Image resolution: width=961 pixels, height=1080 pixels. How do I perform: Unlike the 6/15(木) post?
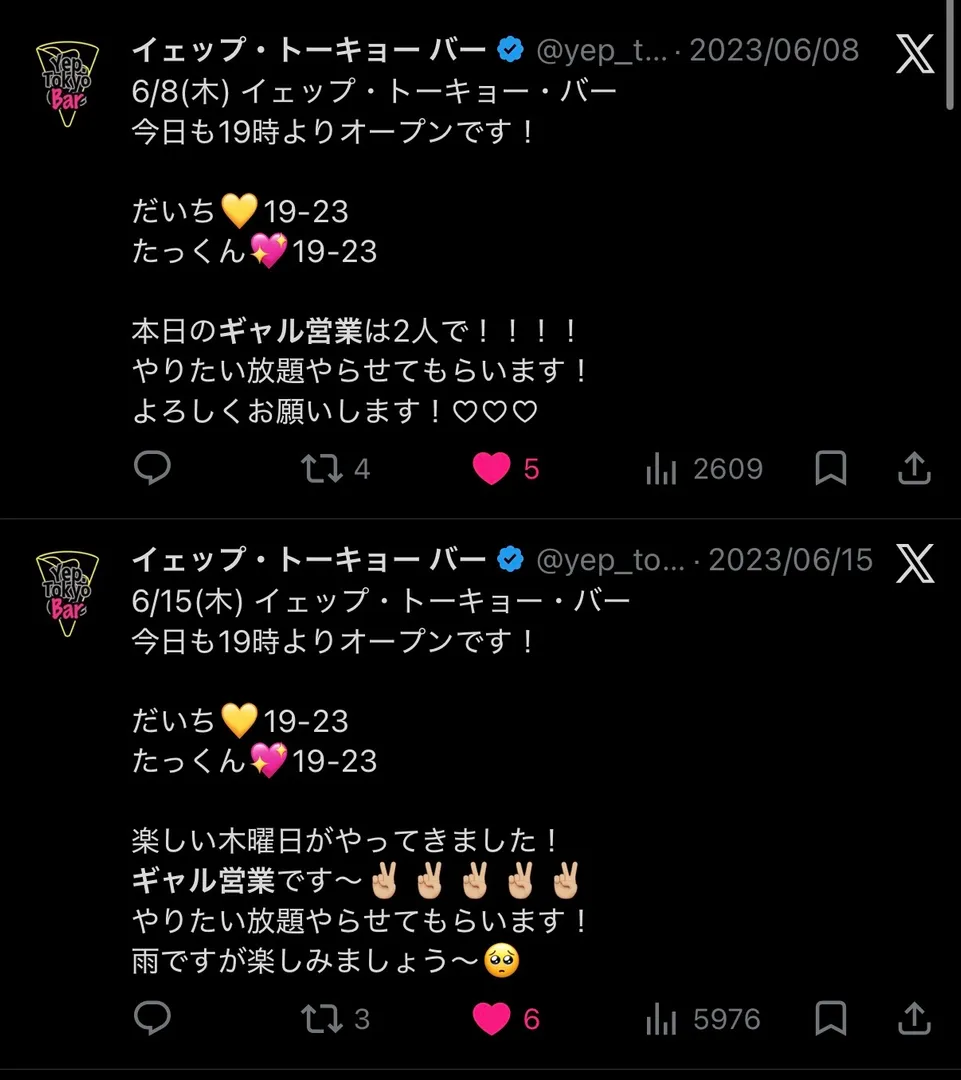click(491, 1018)
